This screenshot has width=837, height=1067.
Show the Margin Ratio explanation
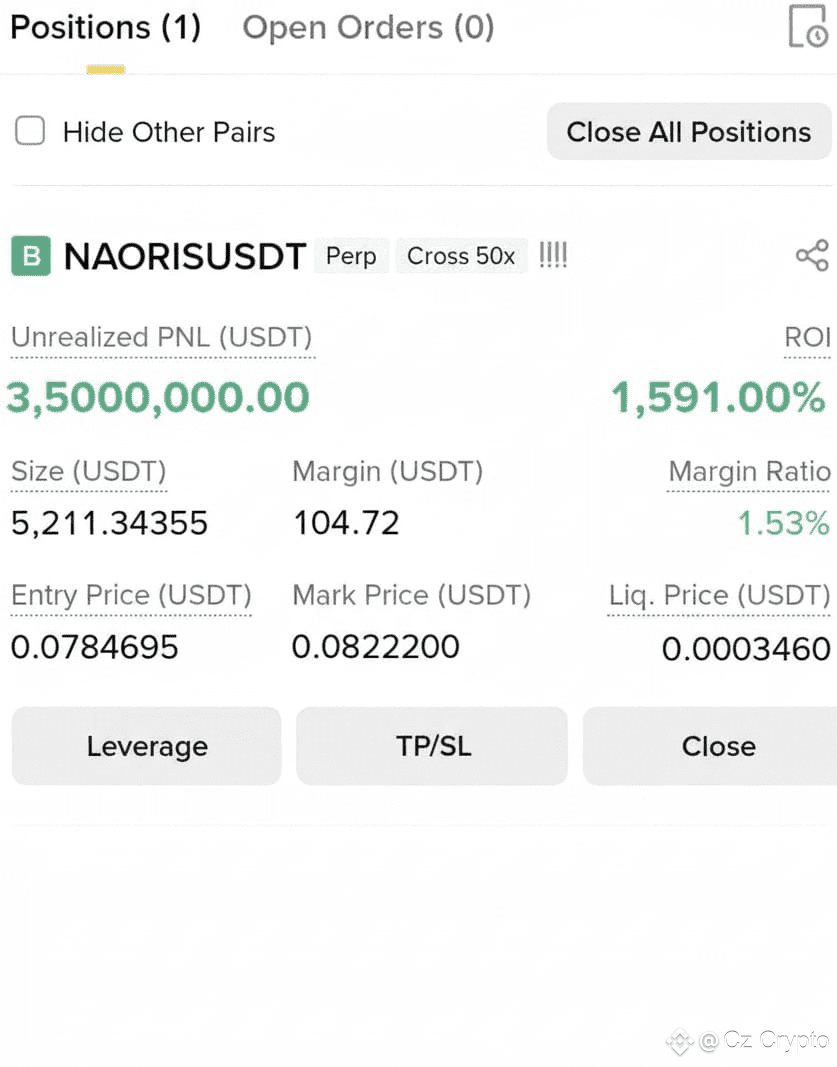click(x=749, y=472)
